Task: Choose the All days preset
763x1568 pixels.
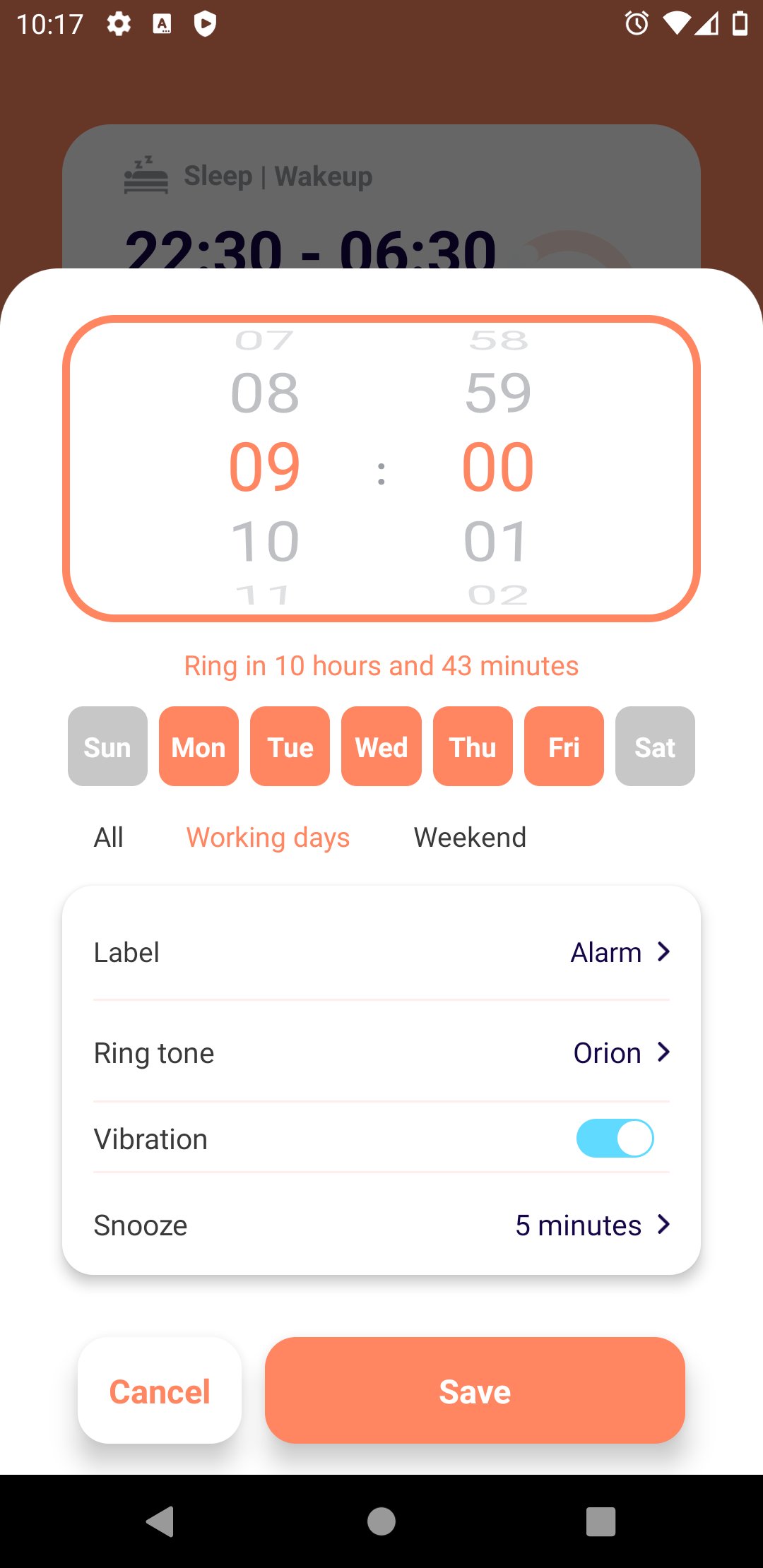Action: 109,838
